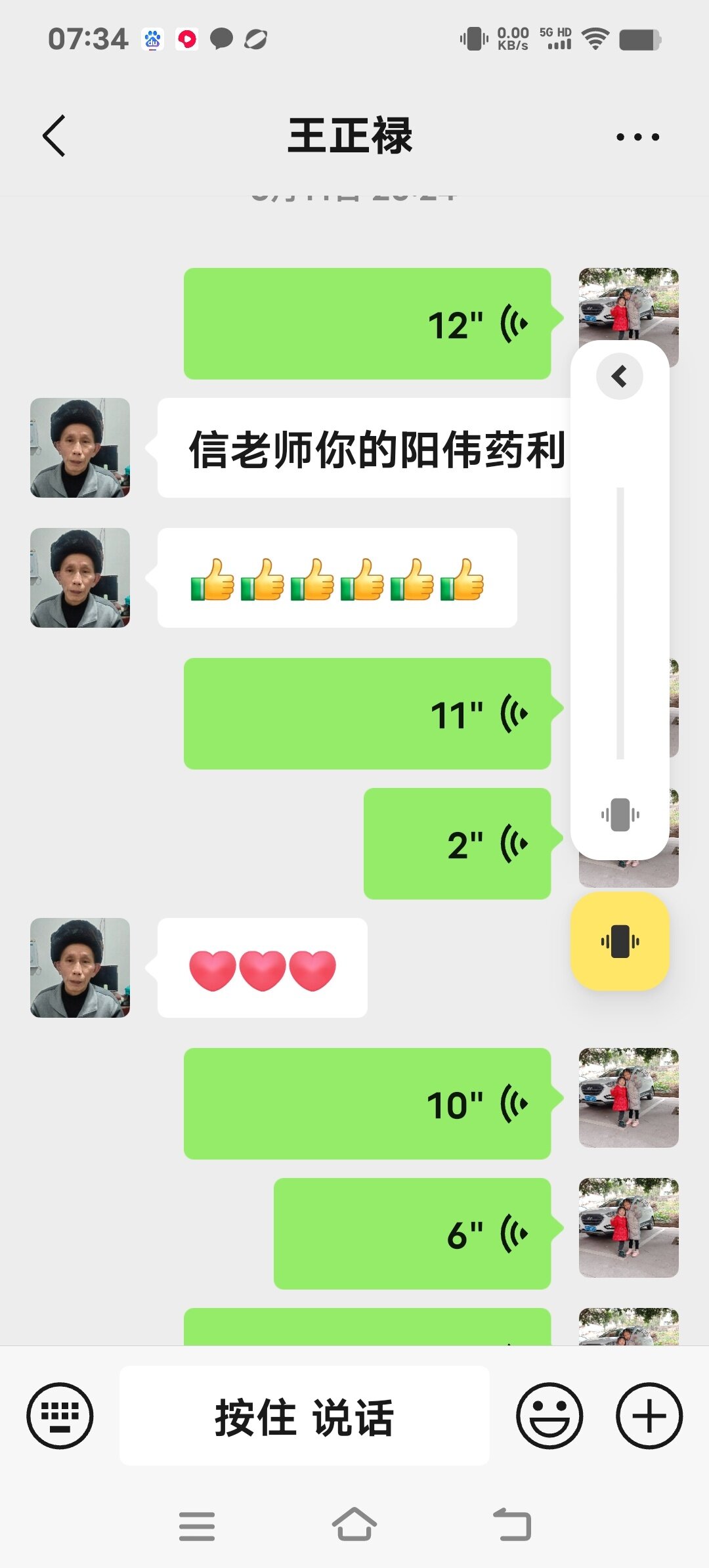Play the 2-second voice message
Screen dimensions: 709x1568
click(x=458, y=844)
